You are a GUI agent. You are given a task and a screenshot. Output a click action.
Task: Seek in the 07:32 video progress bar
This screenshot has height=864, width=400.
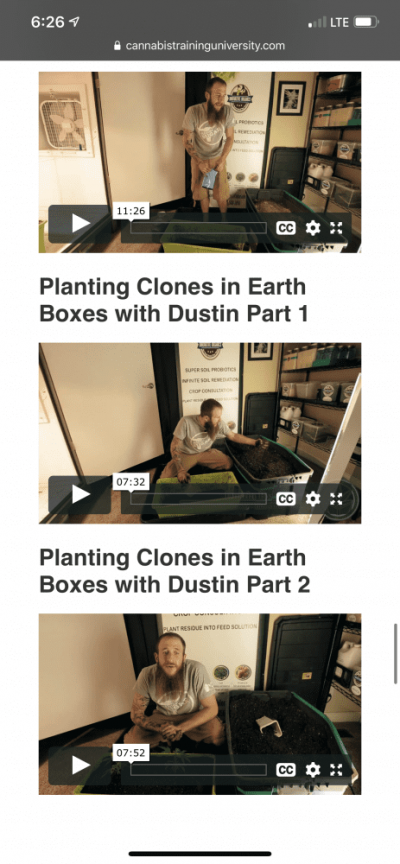(x=198, y=499)
